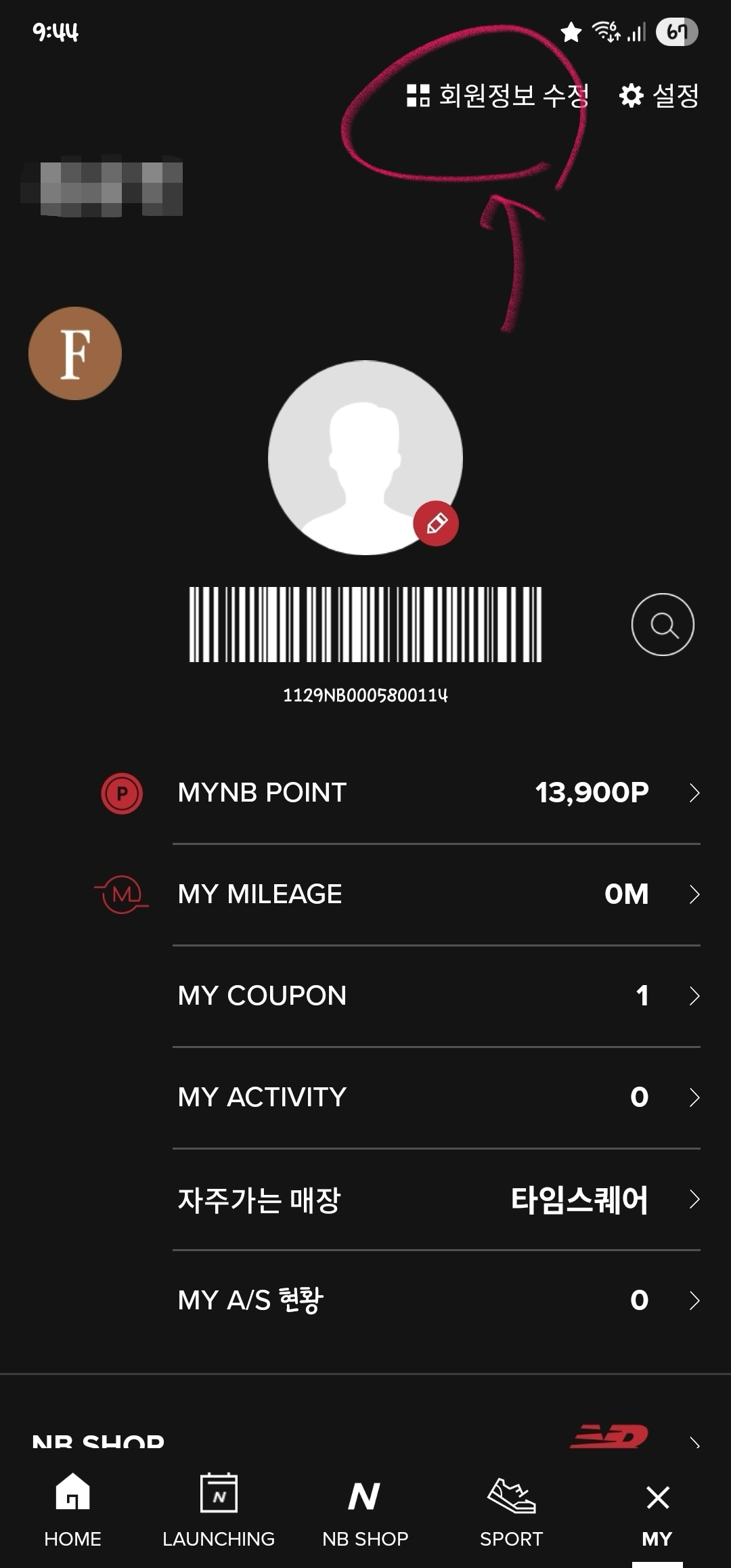Screen dimensions: 731x1568
Task: Go to MY ACTIVITY
Action: pos(436,1097)
